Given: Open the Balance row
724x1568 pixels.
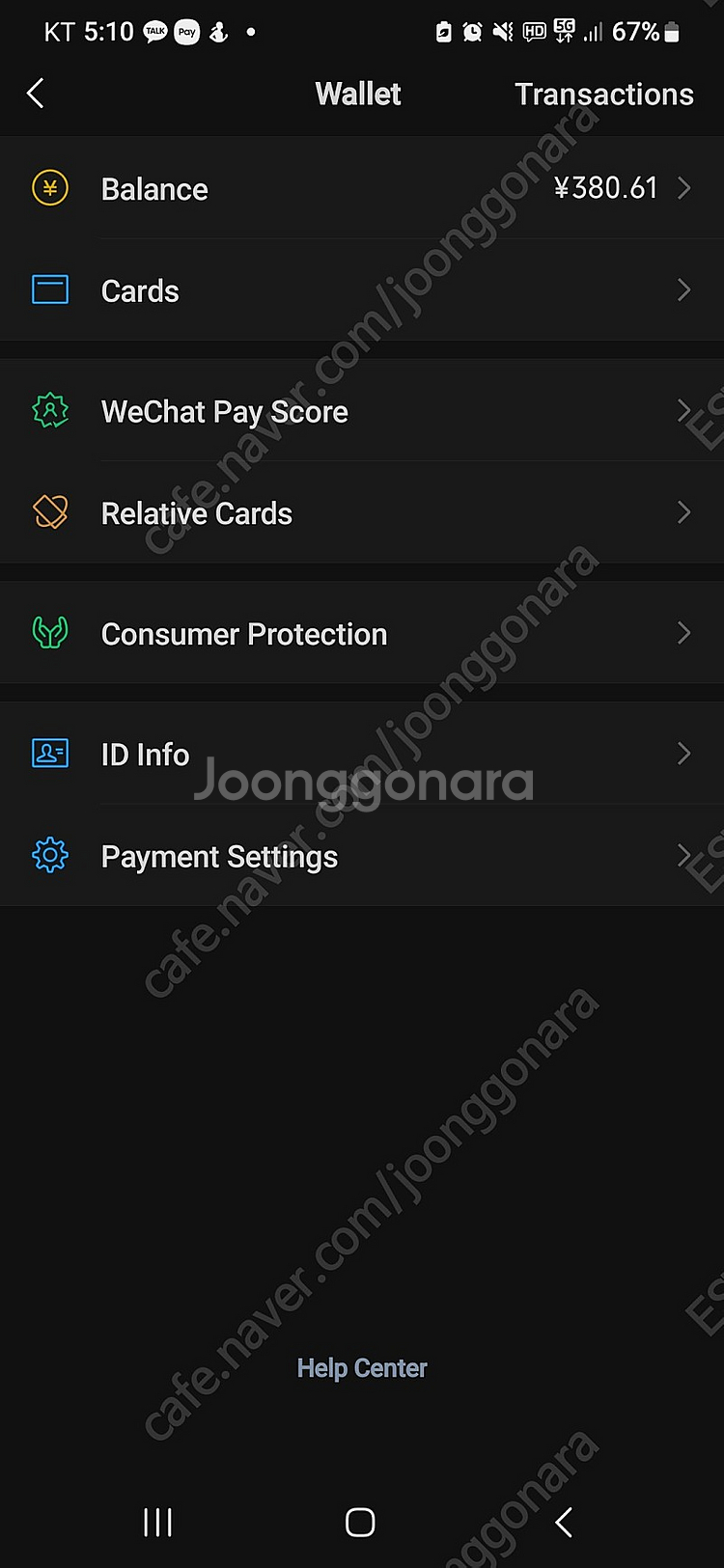Looking at the screenshot, I should coord(362,188).
